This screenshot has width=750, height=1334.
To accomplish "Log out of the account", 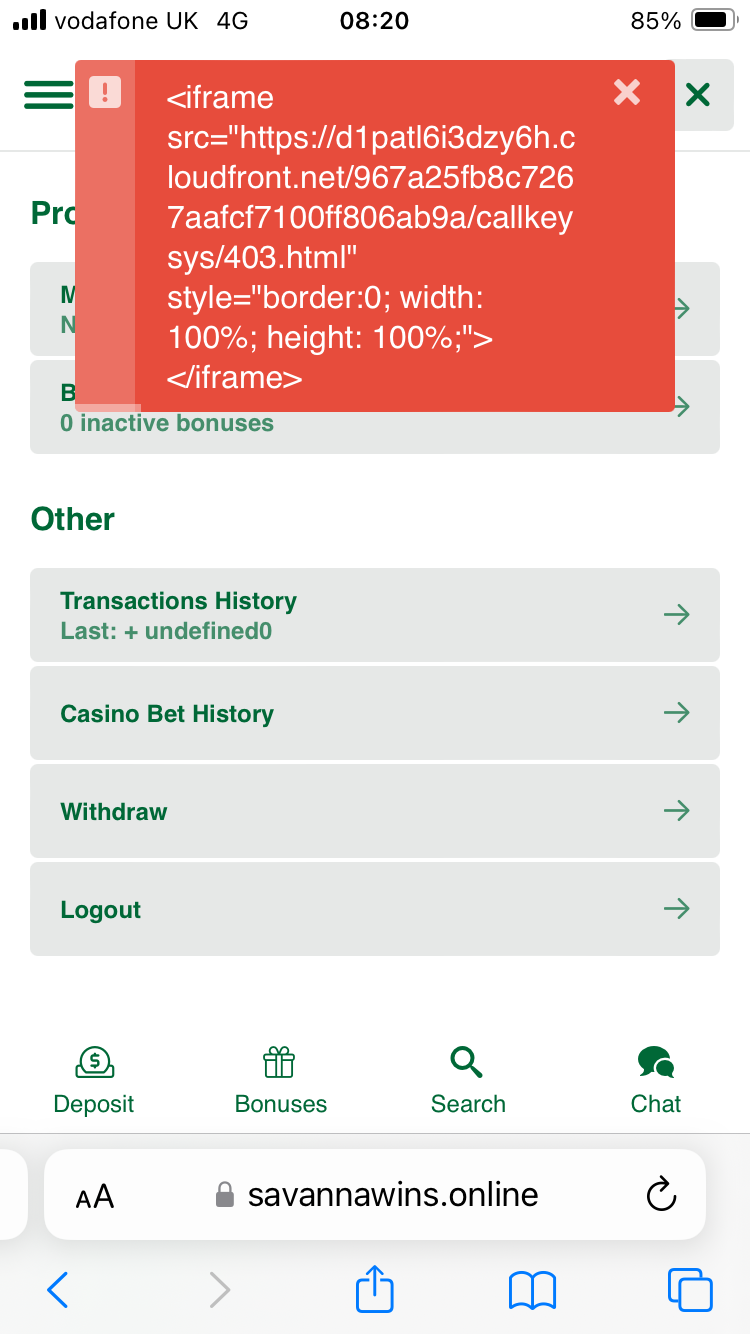I will 375,909.
